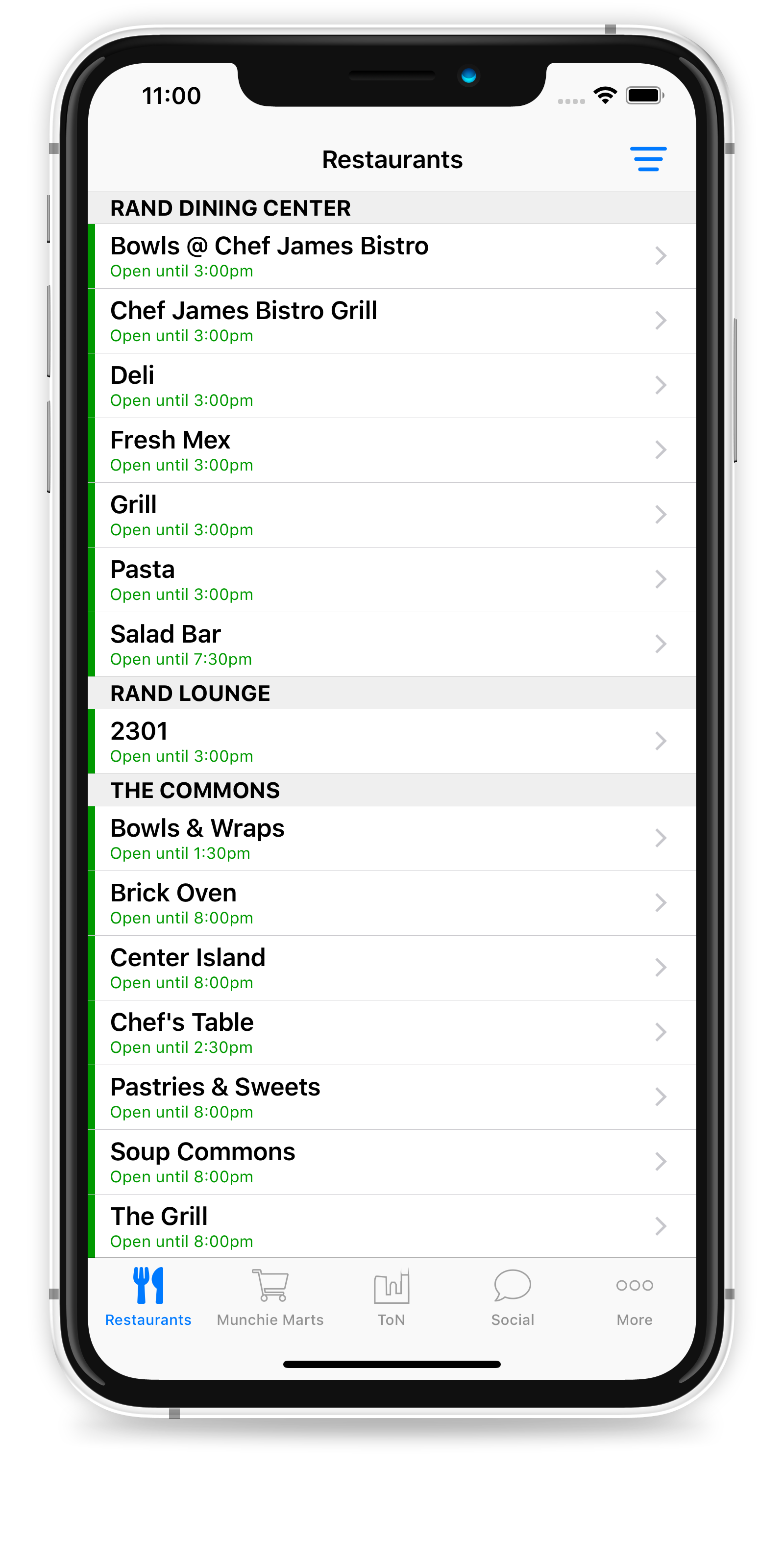Open Bowls & Wraps
This screenshot has width=784, height=1544.
pyautogui.click(x=392, y=839)
